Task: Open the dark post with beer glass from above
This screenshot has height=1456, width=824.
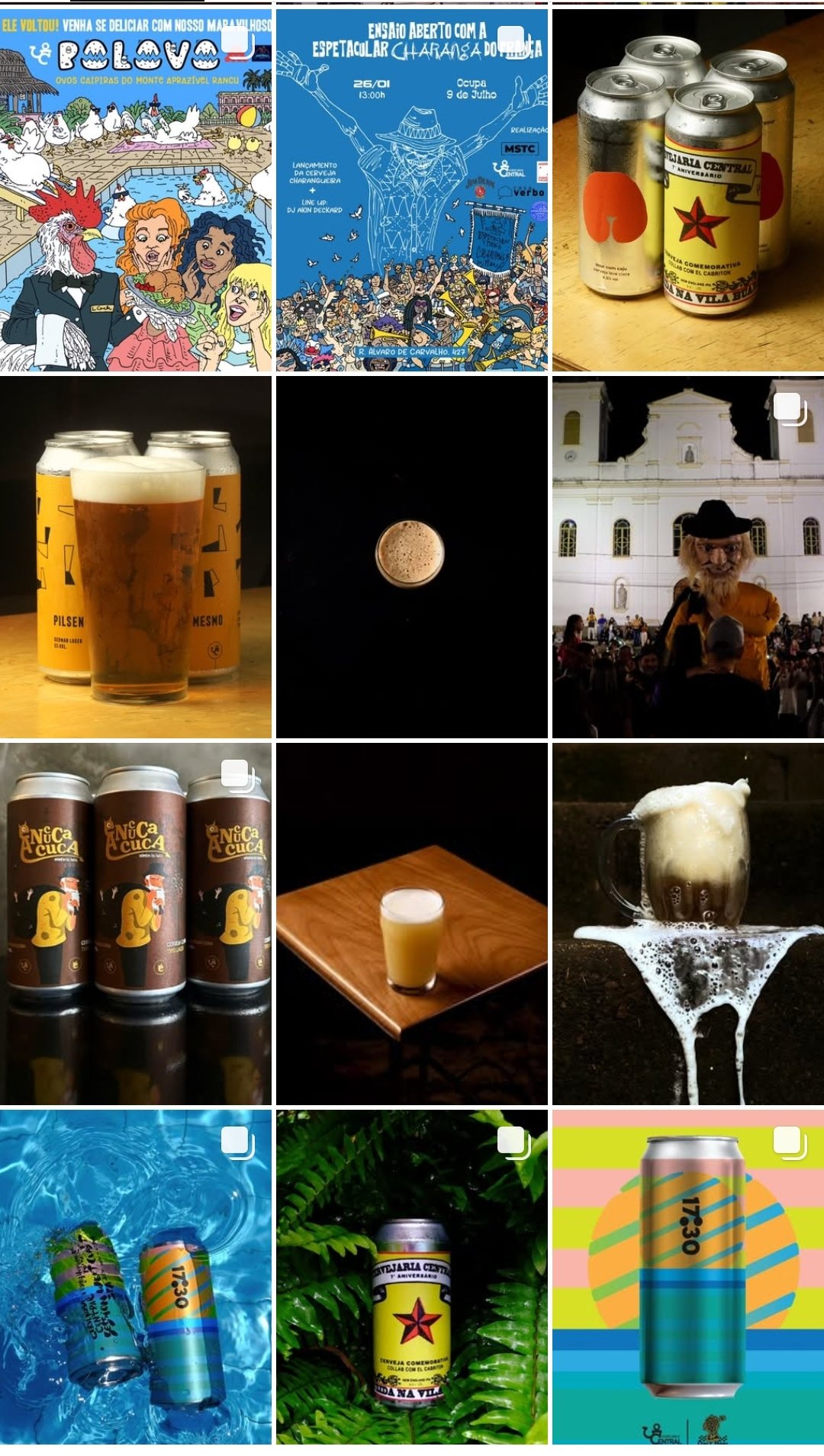Action: click(x=412, y=557)
